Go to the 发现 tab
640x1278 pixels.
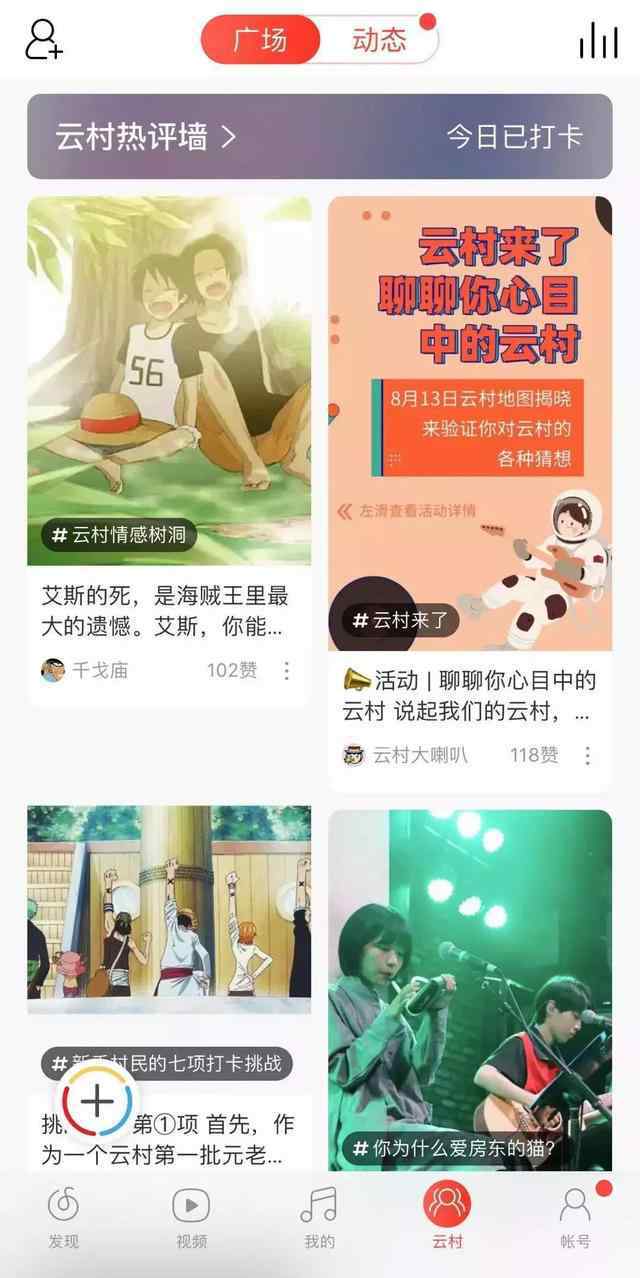point(64,1218)
